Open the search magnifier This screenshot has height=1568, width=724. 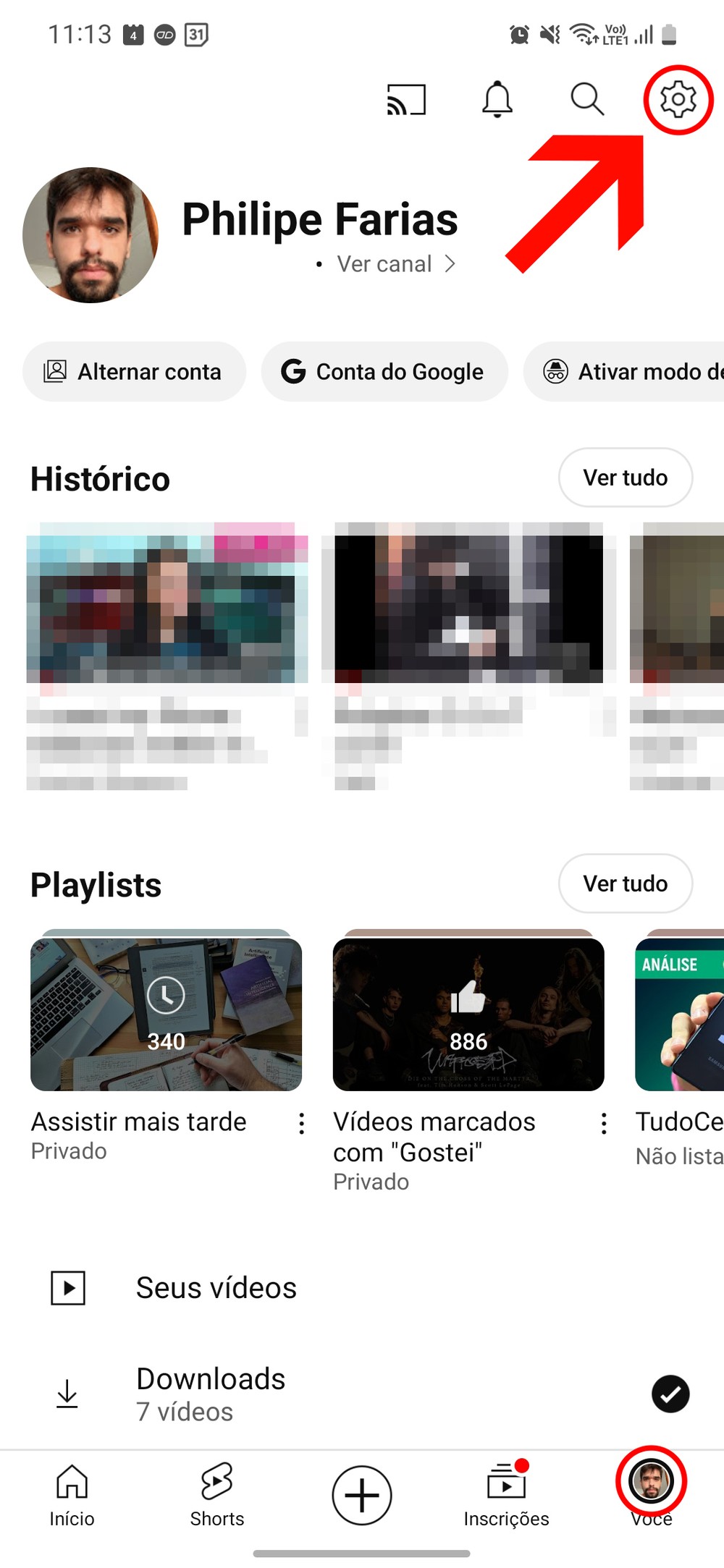click(x=586, y=99)
